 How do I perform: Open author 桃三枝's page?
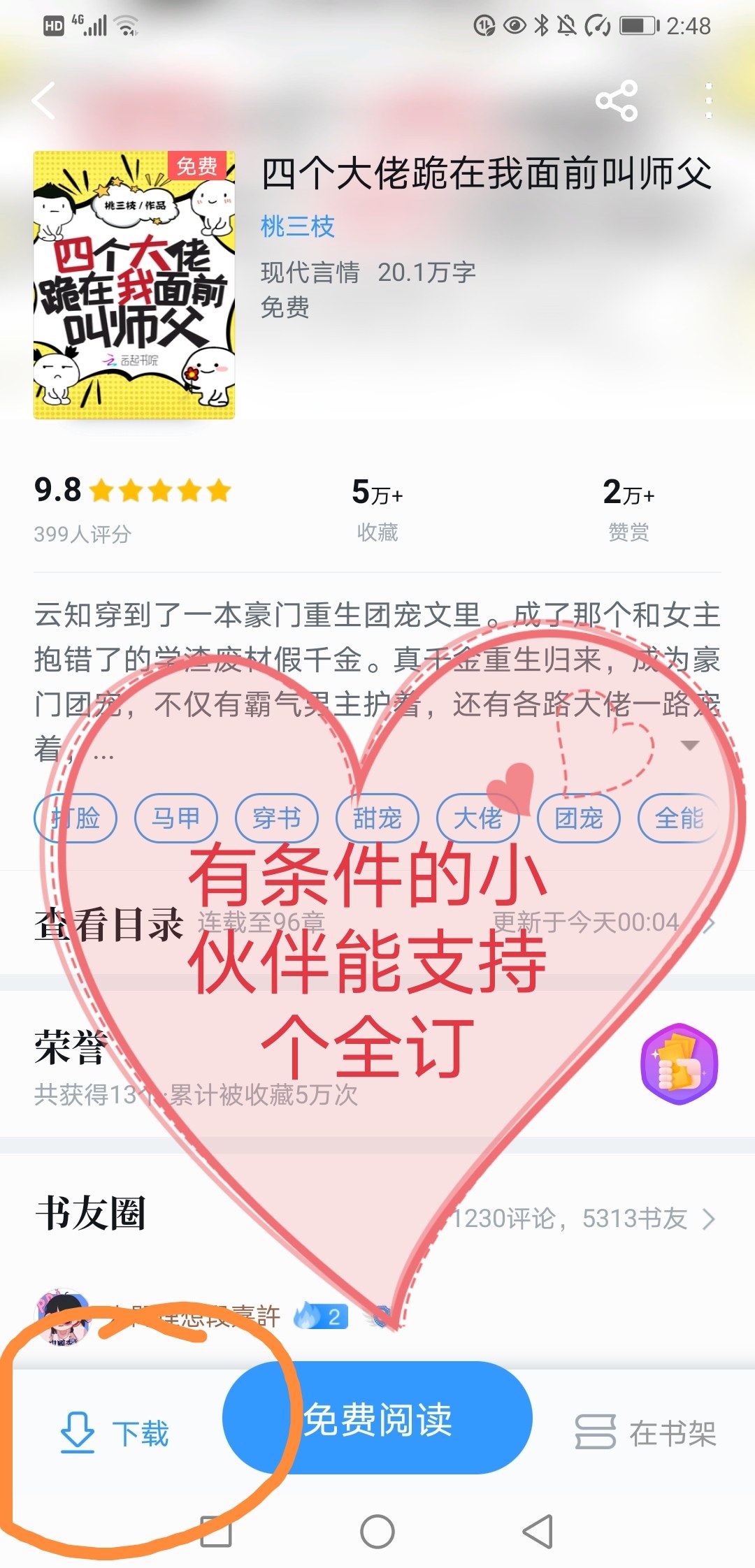[298, 226]
